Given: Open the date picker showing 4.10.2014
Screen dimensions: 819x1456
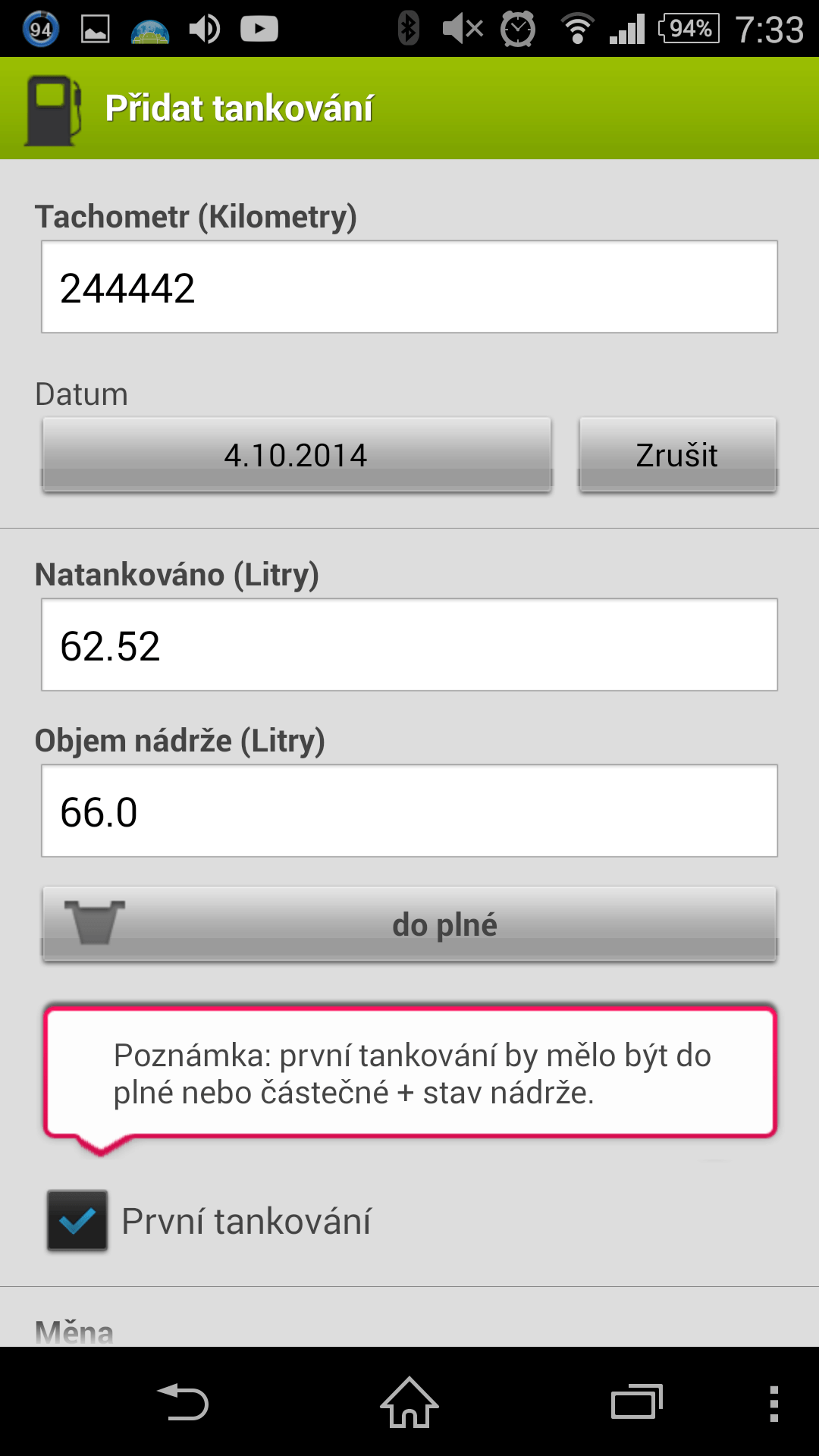Looking at the screenshot, I should coord(297,455).
